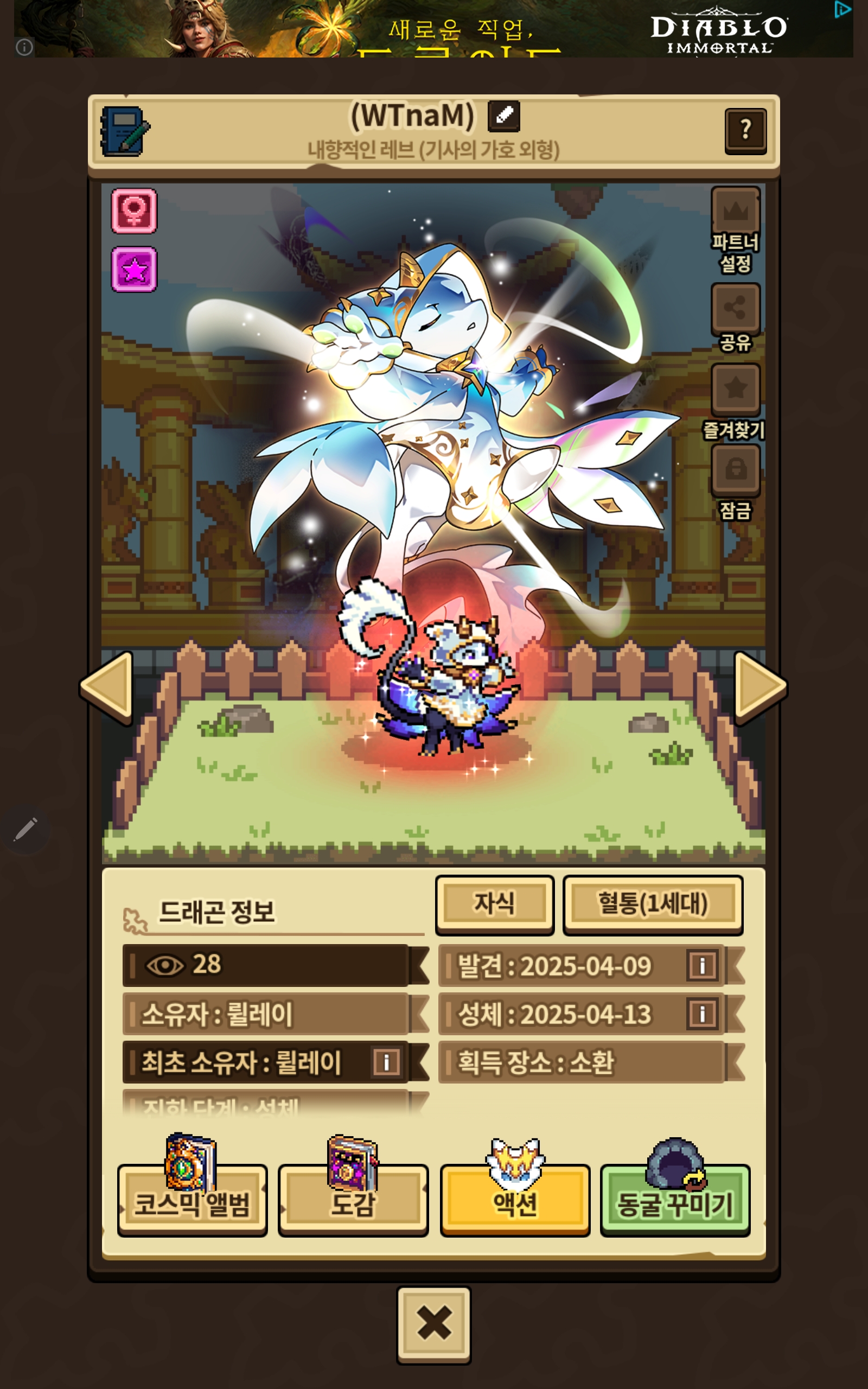Screen dimensions: 868x1389
Task: Lock this dragon with 잠금
Action: pyautogui.click(x=736, y=483)
